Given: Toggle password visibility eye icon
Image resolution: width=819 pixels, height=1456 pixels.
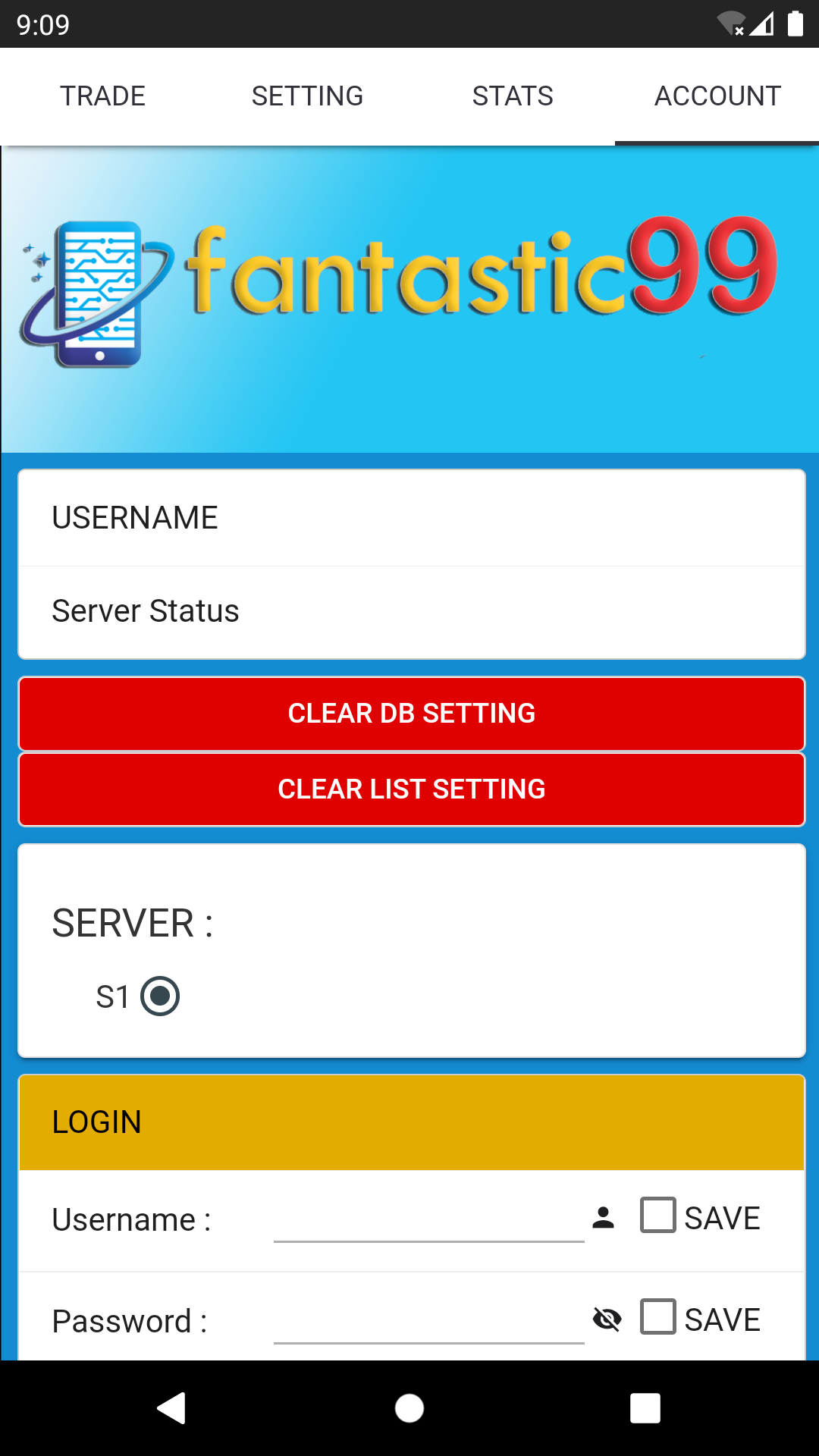Looking at the screenshot, I should point(607,1319).
